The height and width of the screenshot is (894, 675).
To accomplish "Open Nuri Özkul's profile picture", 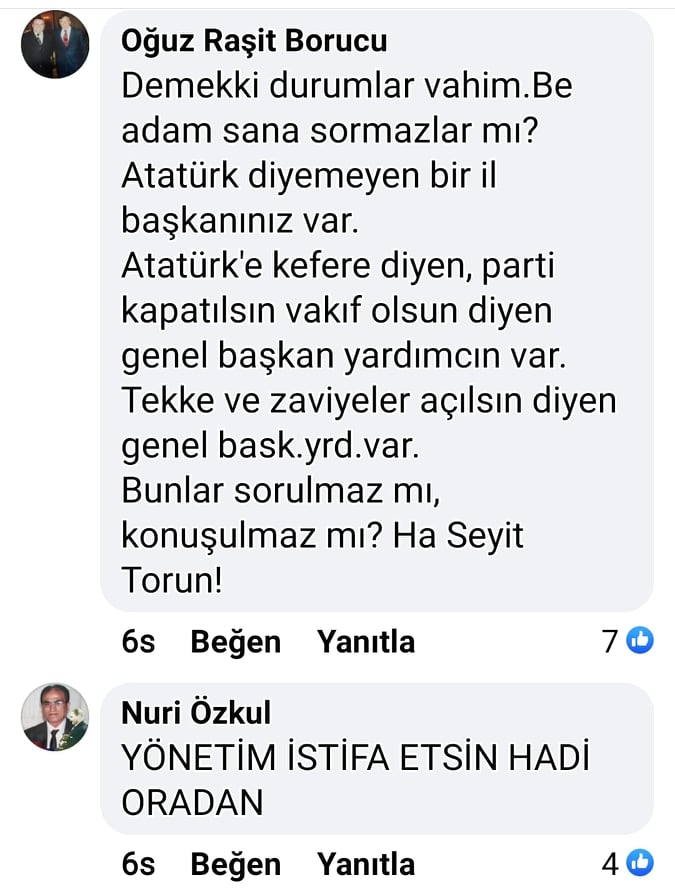I will (55, 717).
